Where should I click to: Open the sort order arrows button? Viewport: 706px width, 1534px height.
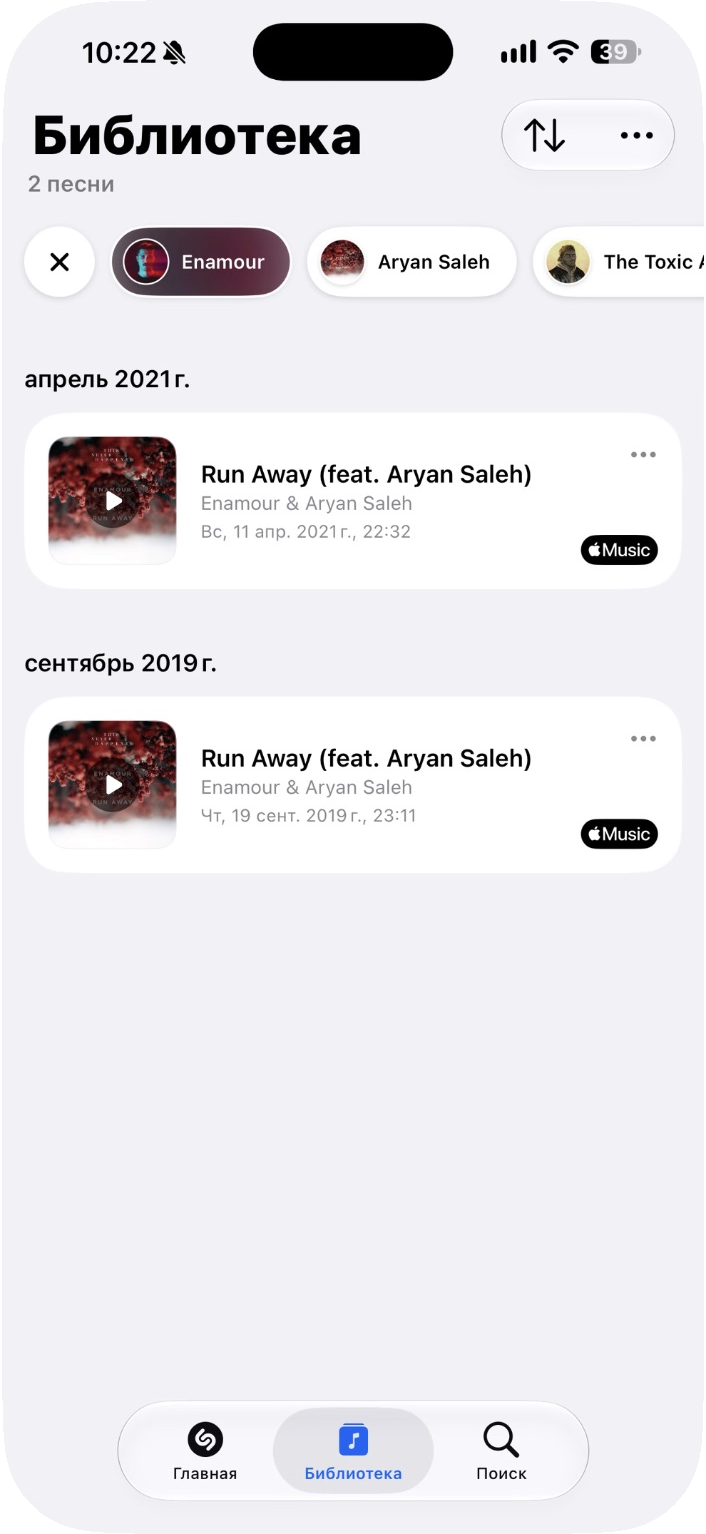545,135
